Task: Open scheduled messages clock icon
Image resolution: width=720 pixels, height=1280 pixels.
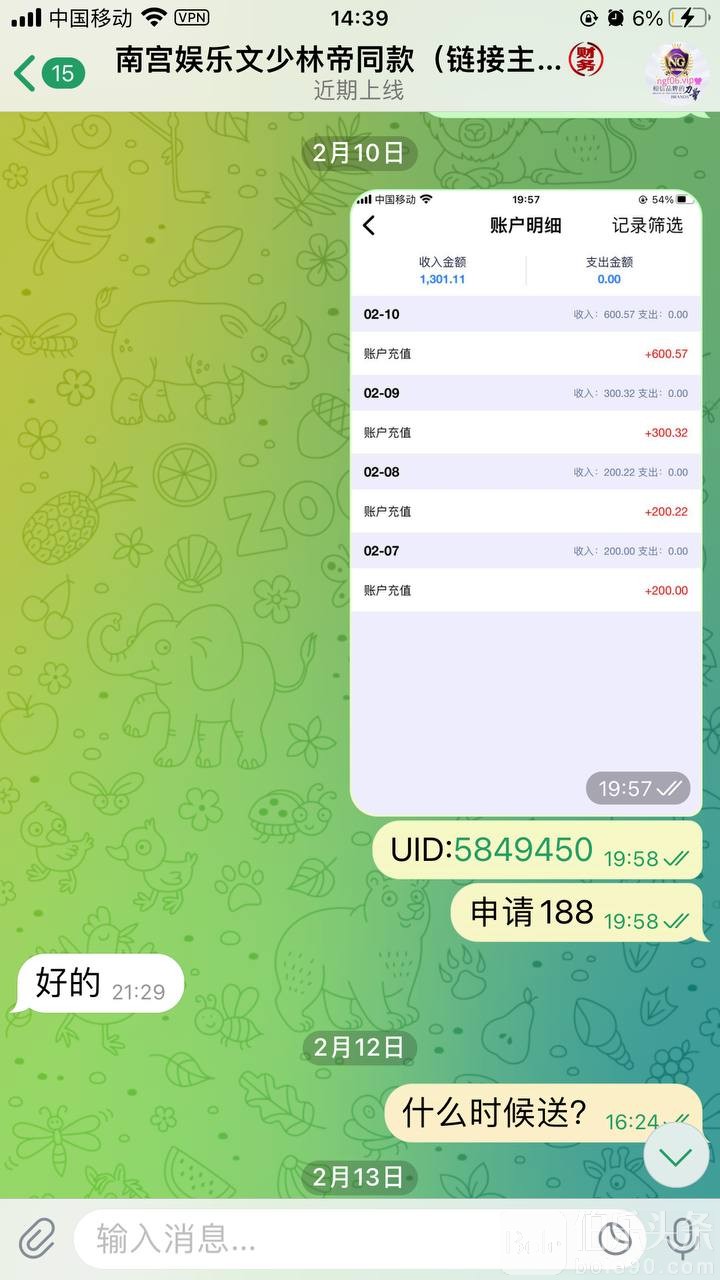Action: (x=615, y=1240)
